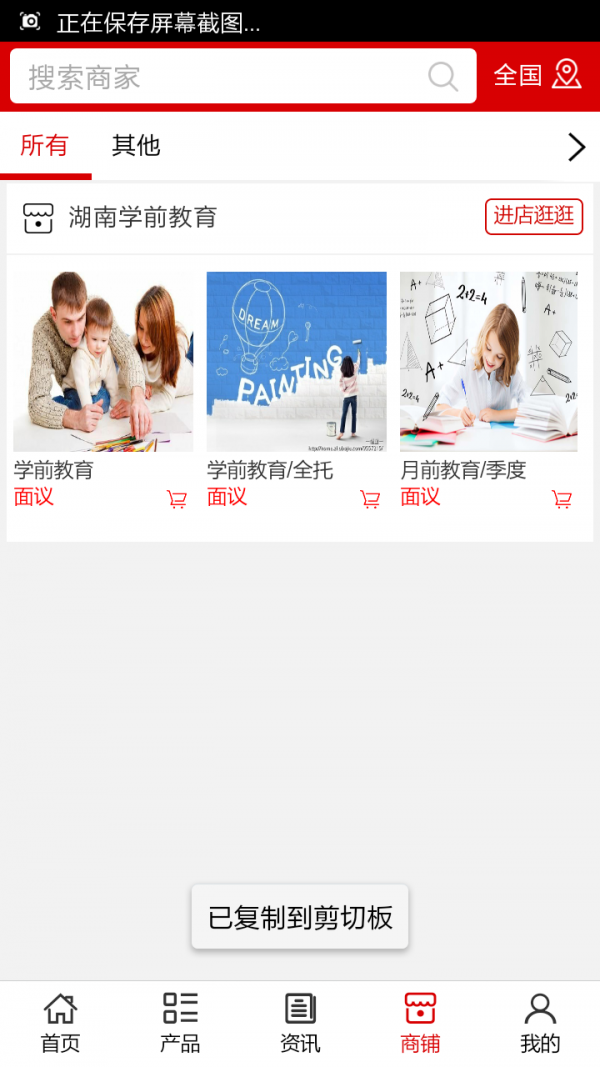Go to the 首页 tab

coord(60,1023)
